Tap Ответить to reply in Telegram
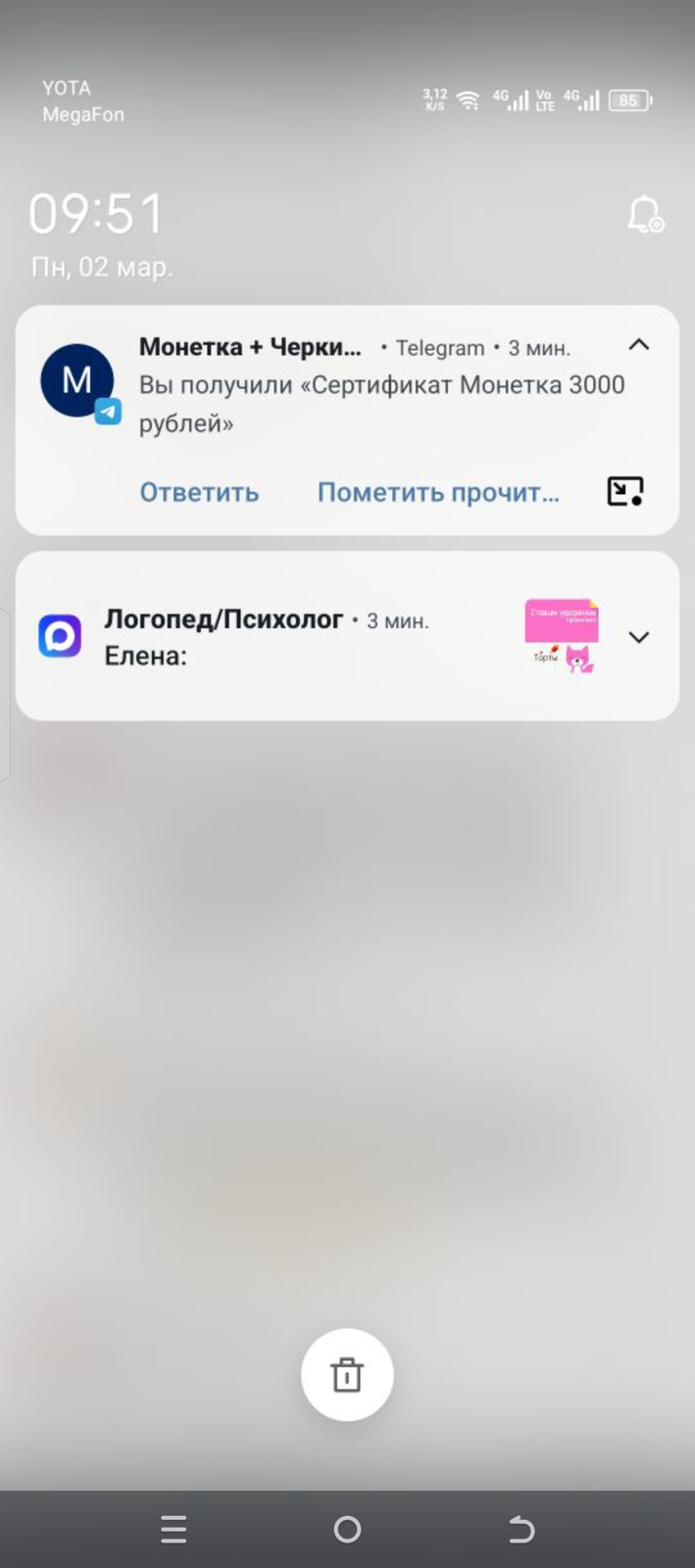This screenshot has width=695, height=1568. (199, 492)
